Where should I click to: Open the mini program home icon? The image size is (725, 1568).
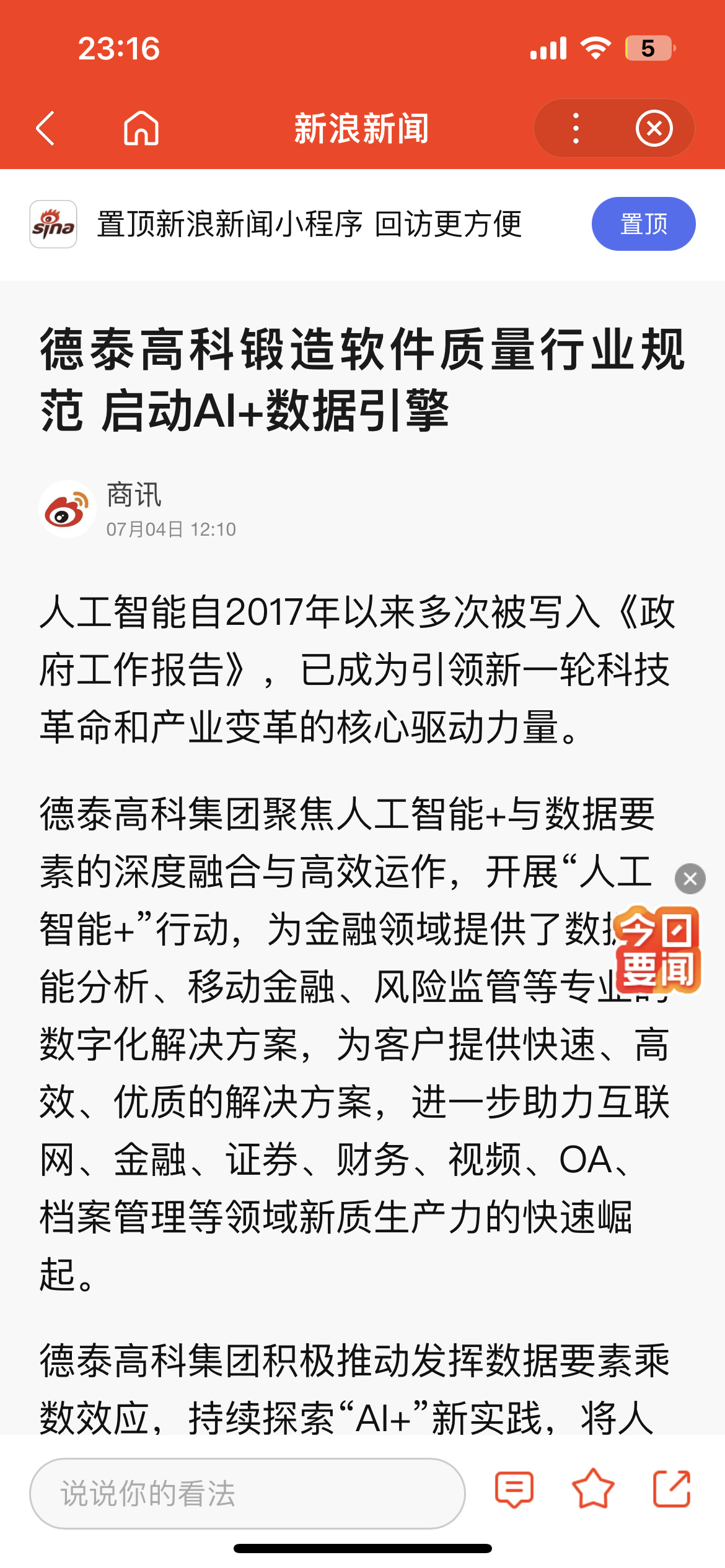click(141, 129)
